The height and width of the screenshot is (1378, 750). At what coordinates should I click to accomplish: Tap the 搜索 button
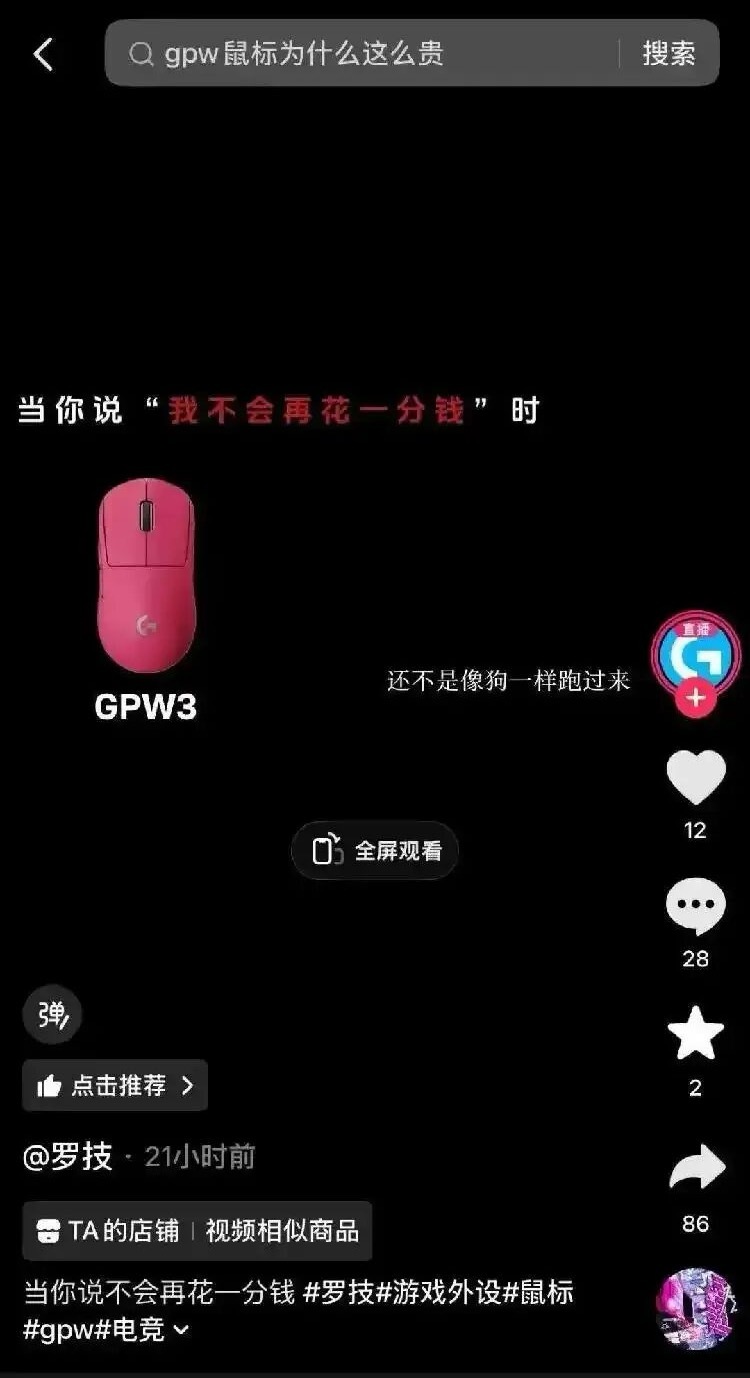click(x=668, y=53)
